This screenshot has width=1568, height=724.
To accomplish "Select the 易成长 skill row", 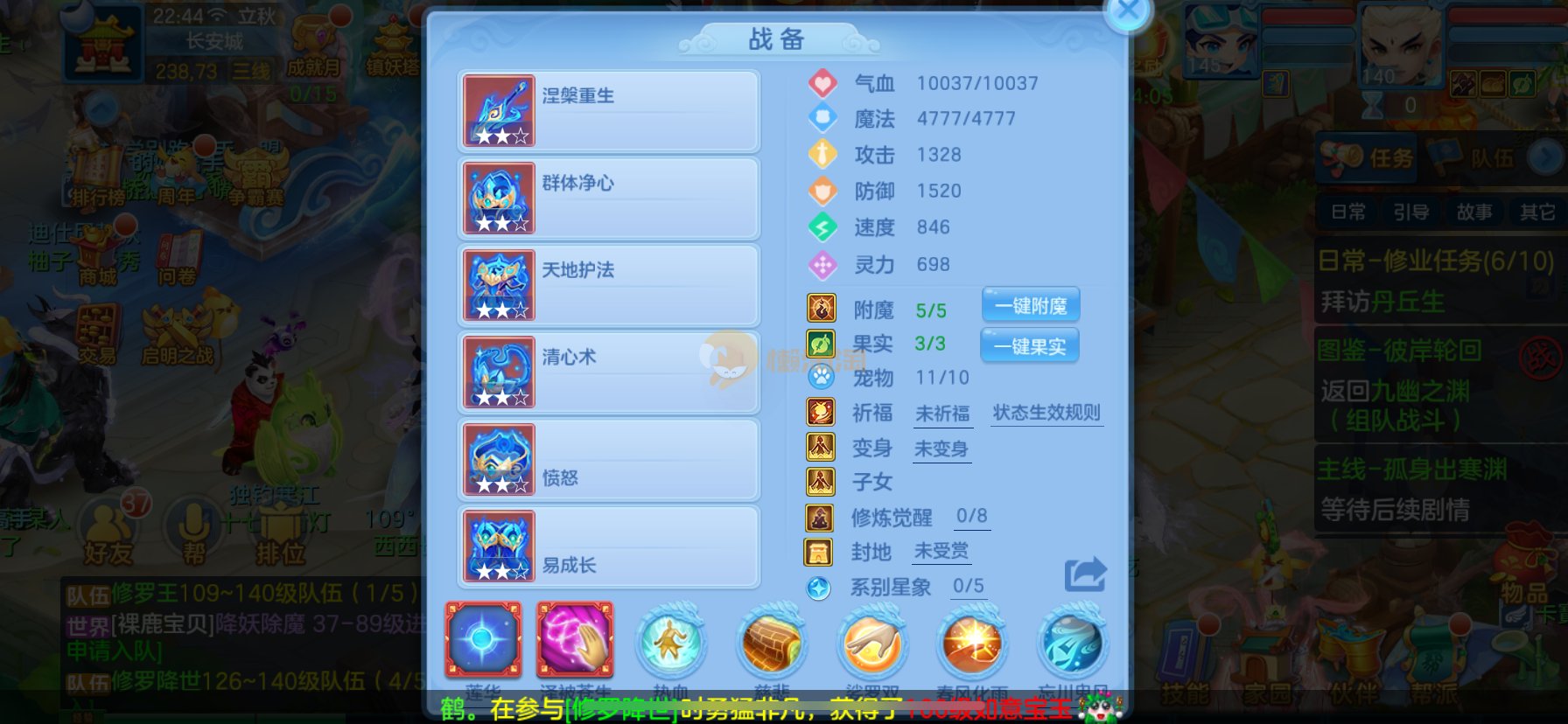I will tap(609, 547).
